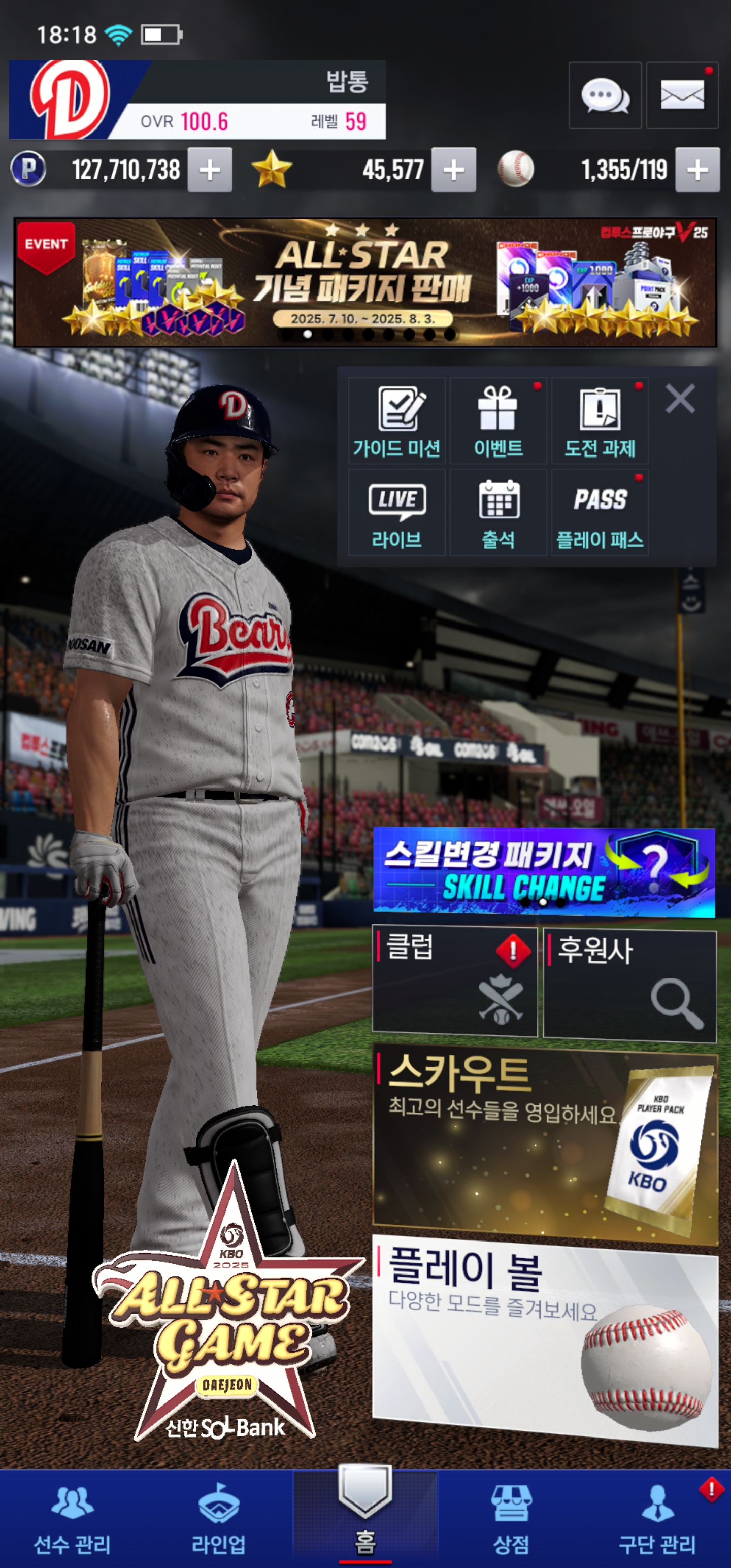Recharge baseballs with the plus button
The height and width of the screenshot is (1568, 731).
pos(697,170)
